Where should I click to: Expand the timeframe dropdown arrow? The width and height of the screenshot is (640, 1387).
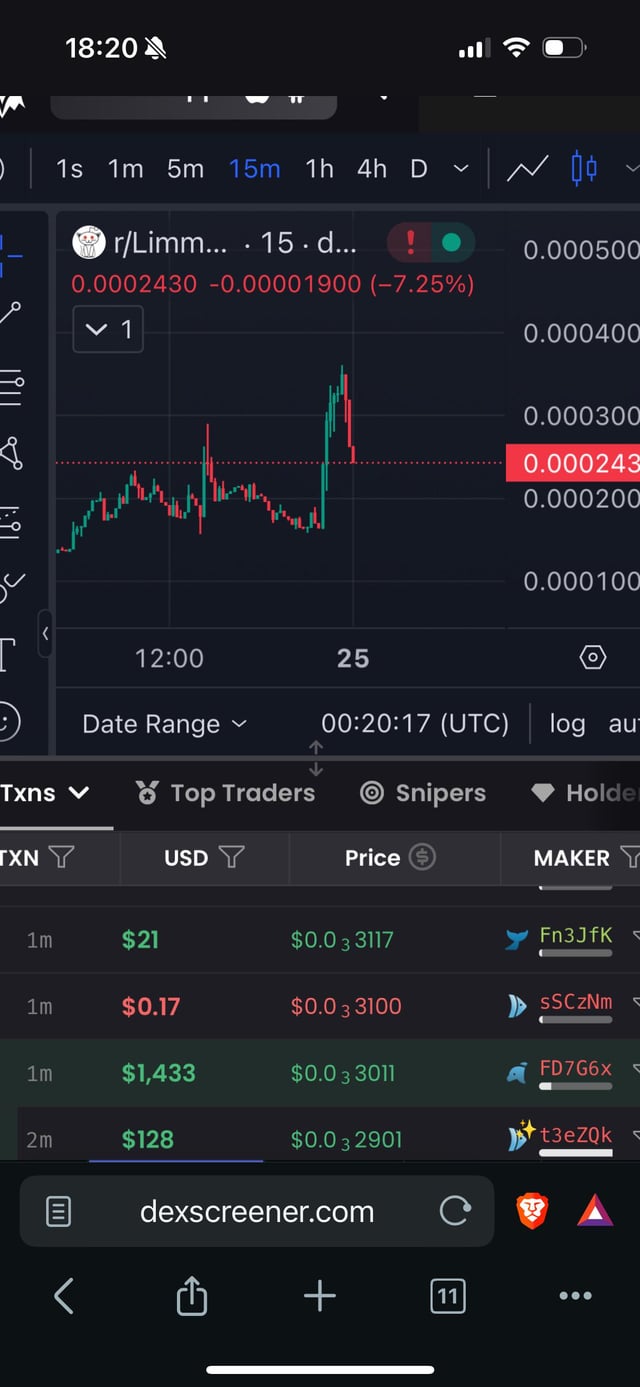pos(461,169)
